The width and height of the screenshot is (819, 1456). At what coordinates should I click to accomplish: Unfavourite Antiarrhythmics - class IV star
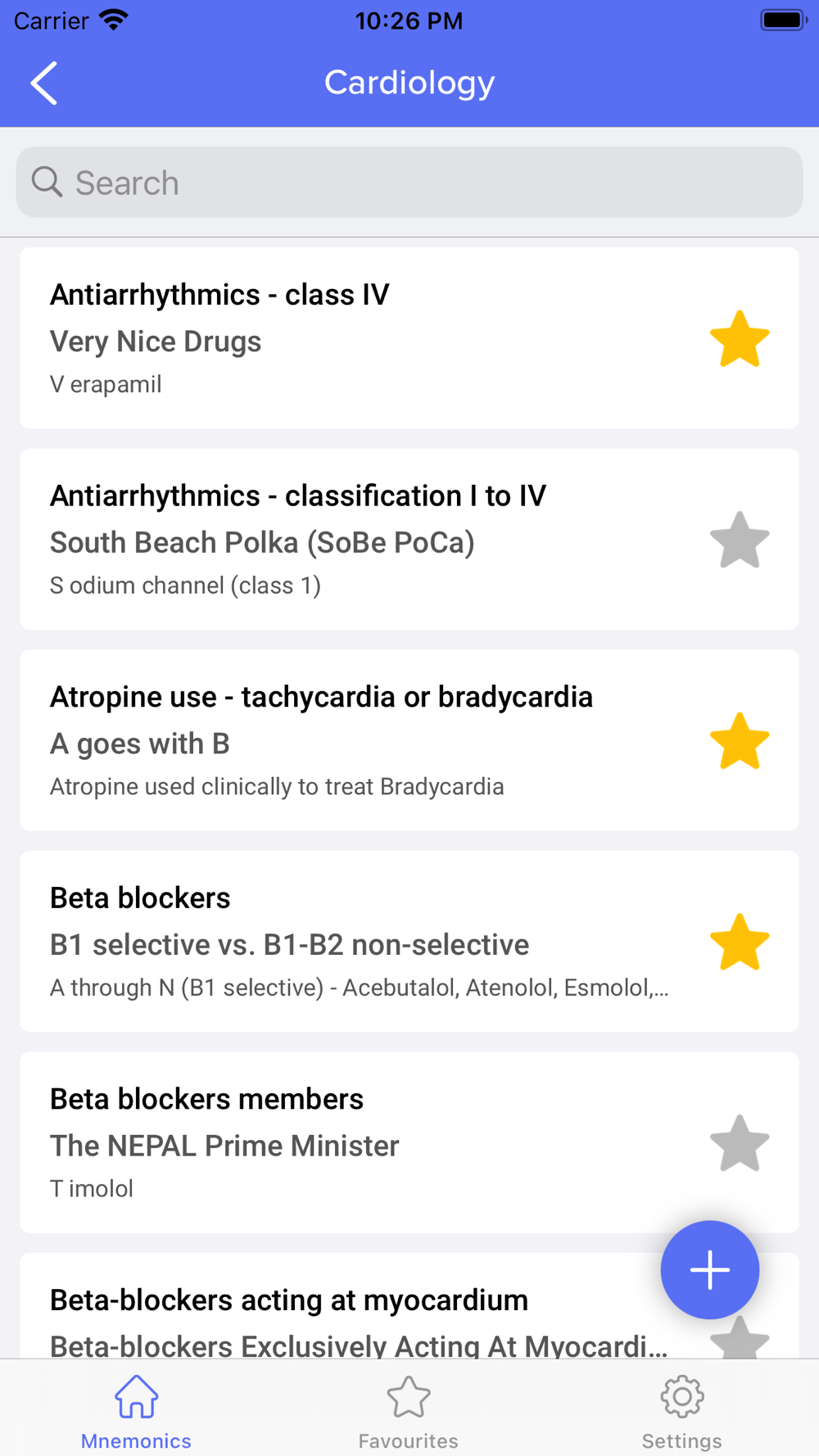coord(740,338)
